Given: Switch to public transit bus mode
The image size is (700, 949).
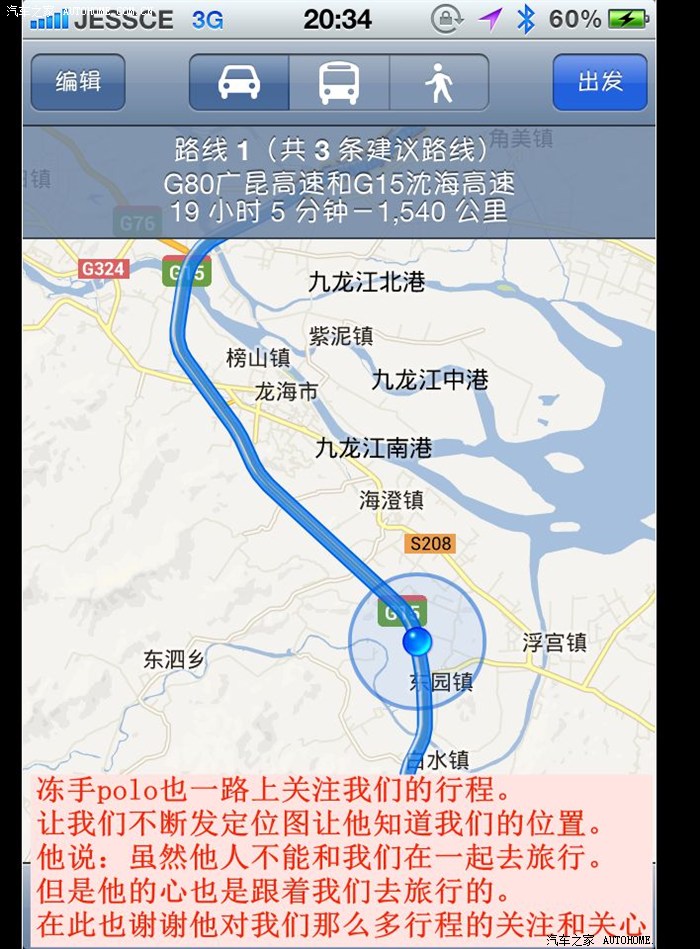Looking at the screenshot, I should tap(339, 82).
